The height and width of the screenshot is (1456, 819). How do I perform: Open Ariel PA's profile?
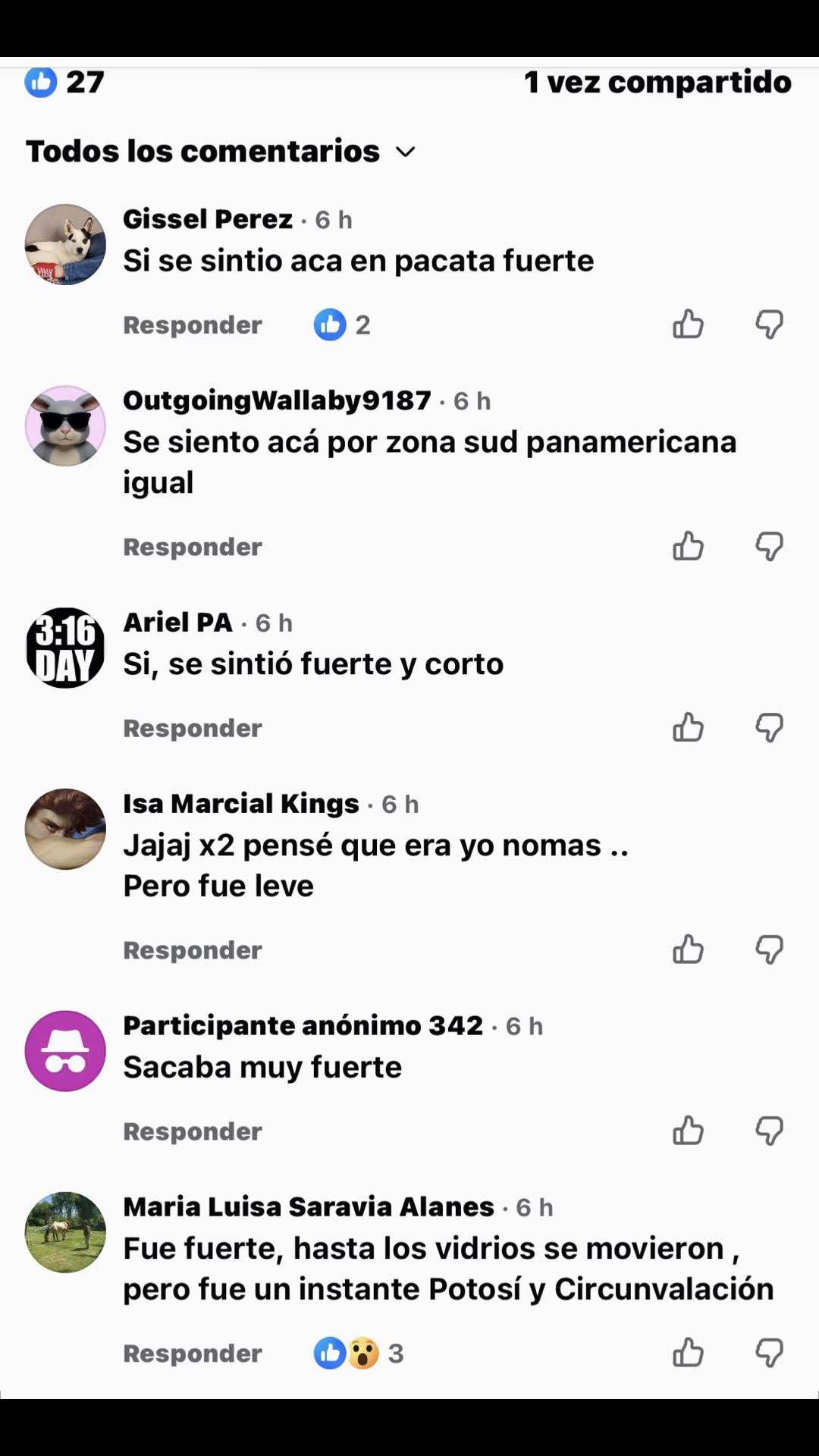pos(65,648)
